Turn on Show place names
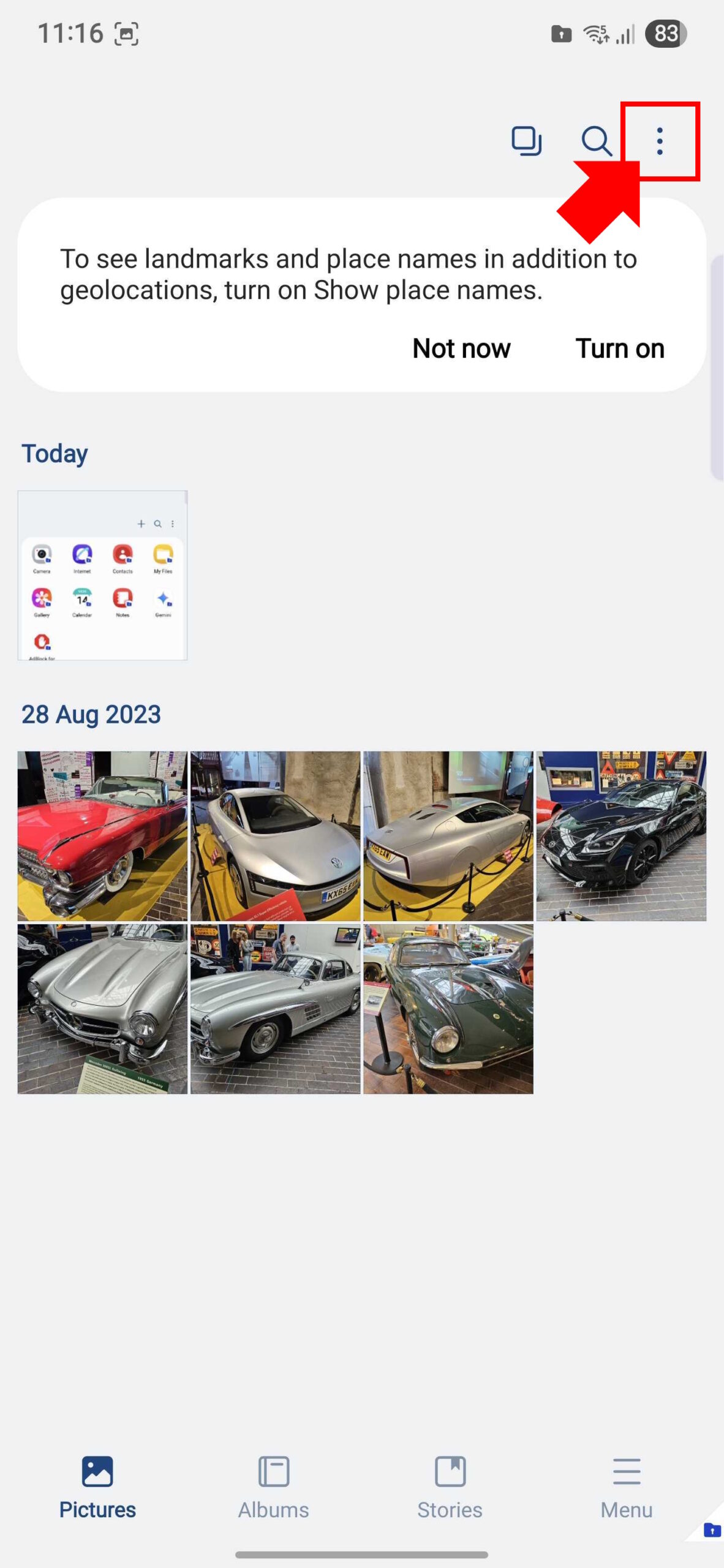The width and height of the screenshot is (724, 1568). [619, 349]
